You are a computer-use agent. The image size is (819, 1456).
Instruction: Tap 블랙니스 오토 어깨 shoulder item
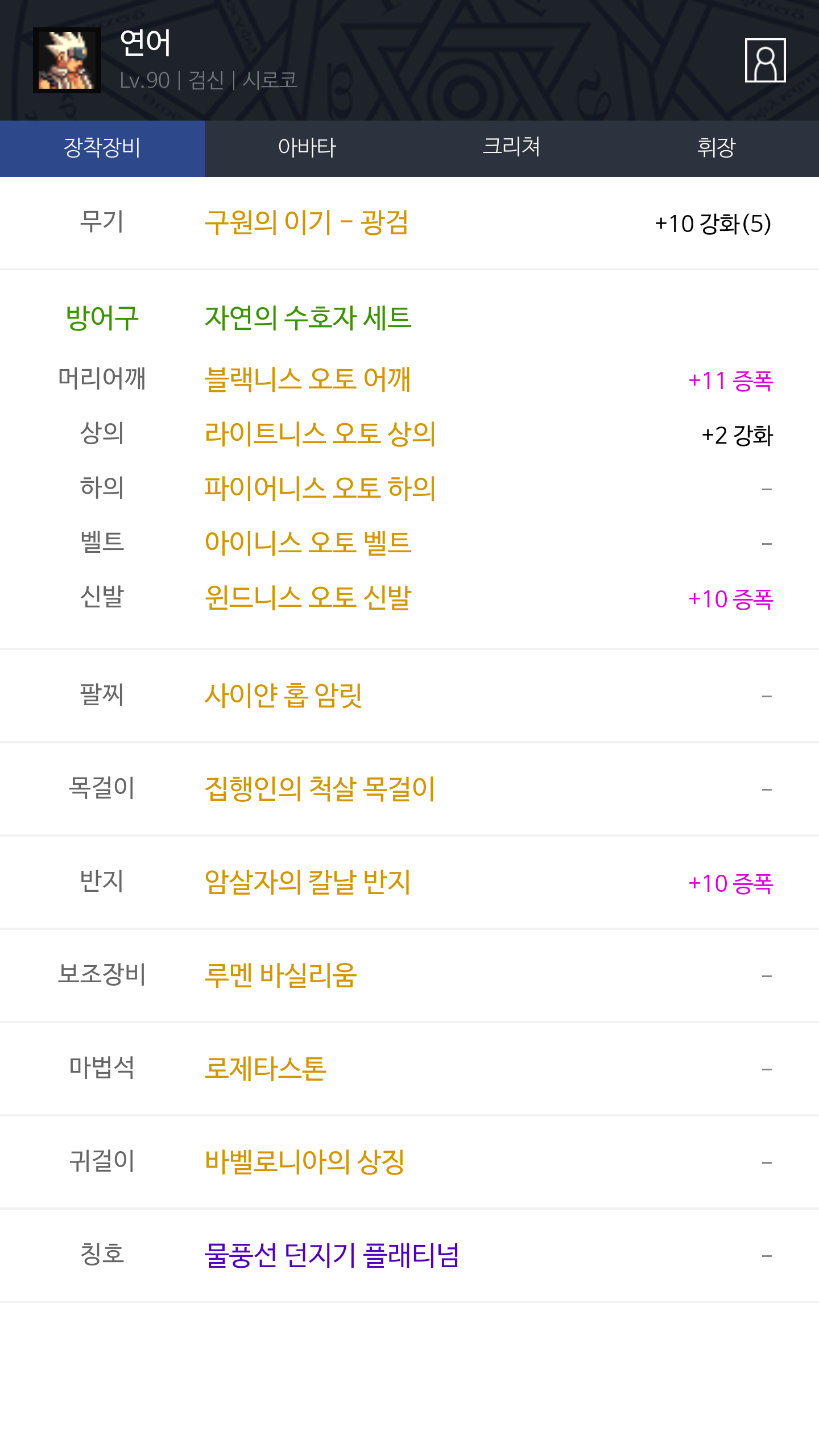(307, 379)
